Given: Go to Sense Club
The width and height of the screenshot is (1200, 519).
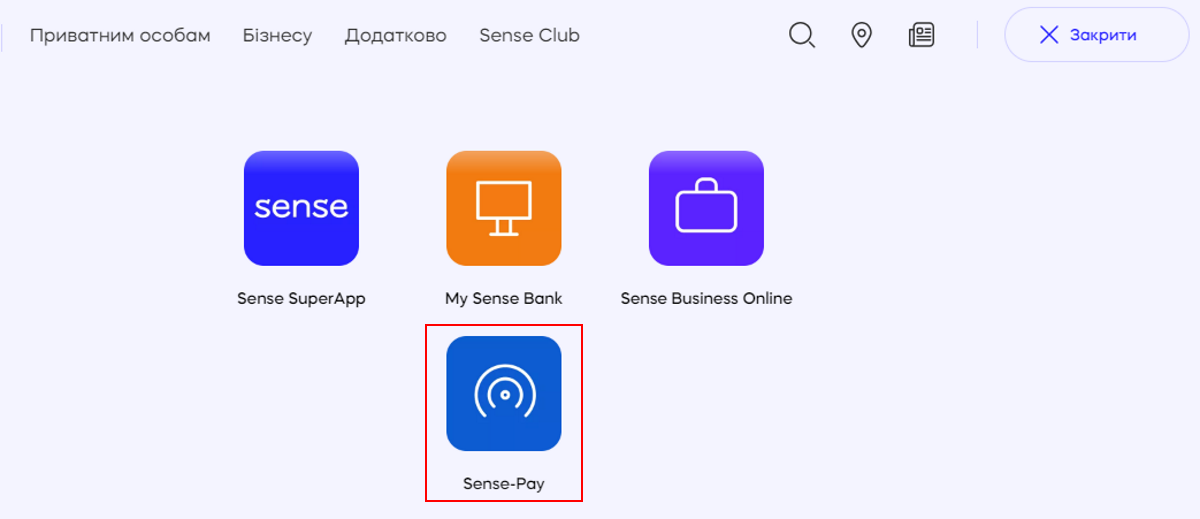Looking at the screenshot, I should tap(529, 36).
